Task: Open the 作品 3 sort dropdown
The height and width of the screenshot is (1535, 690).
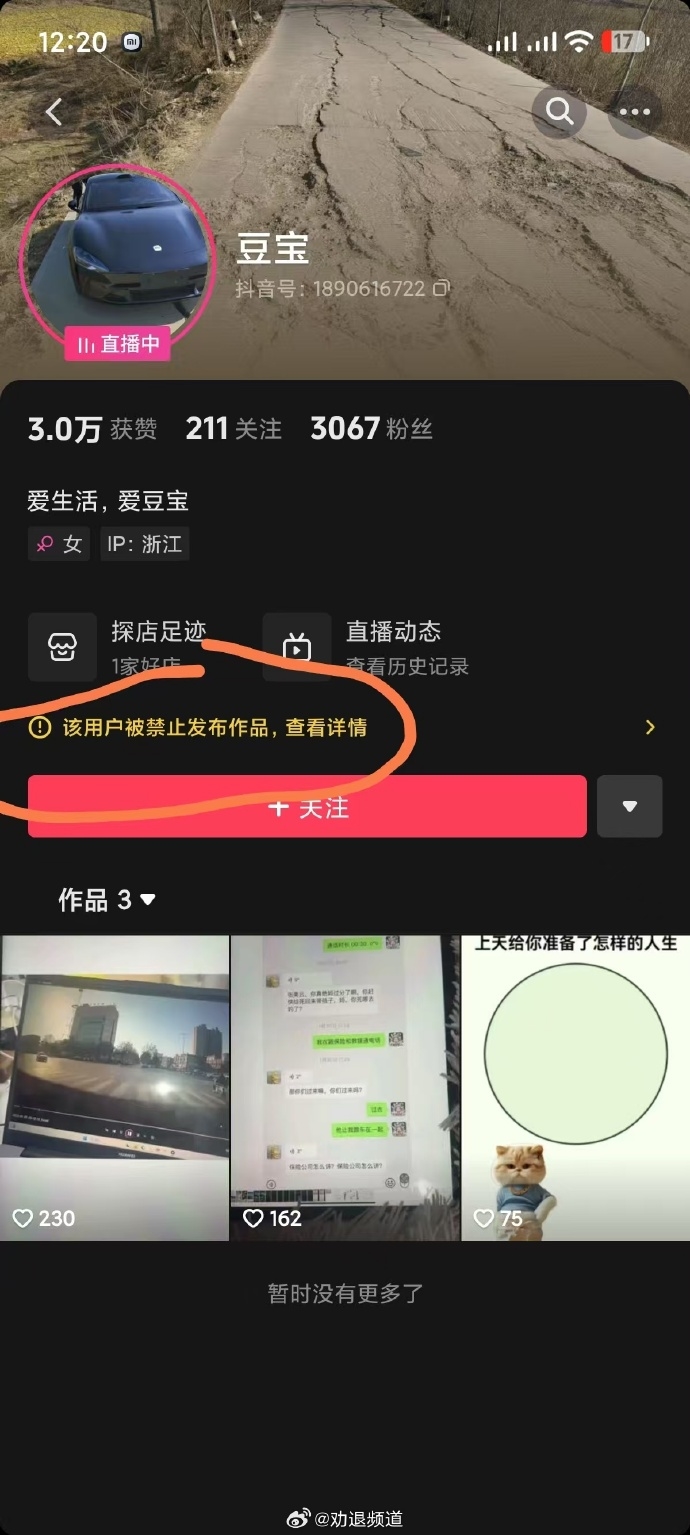Action: tap(108, 900)
